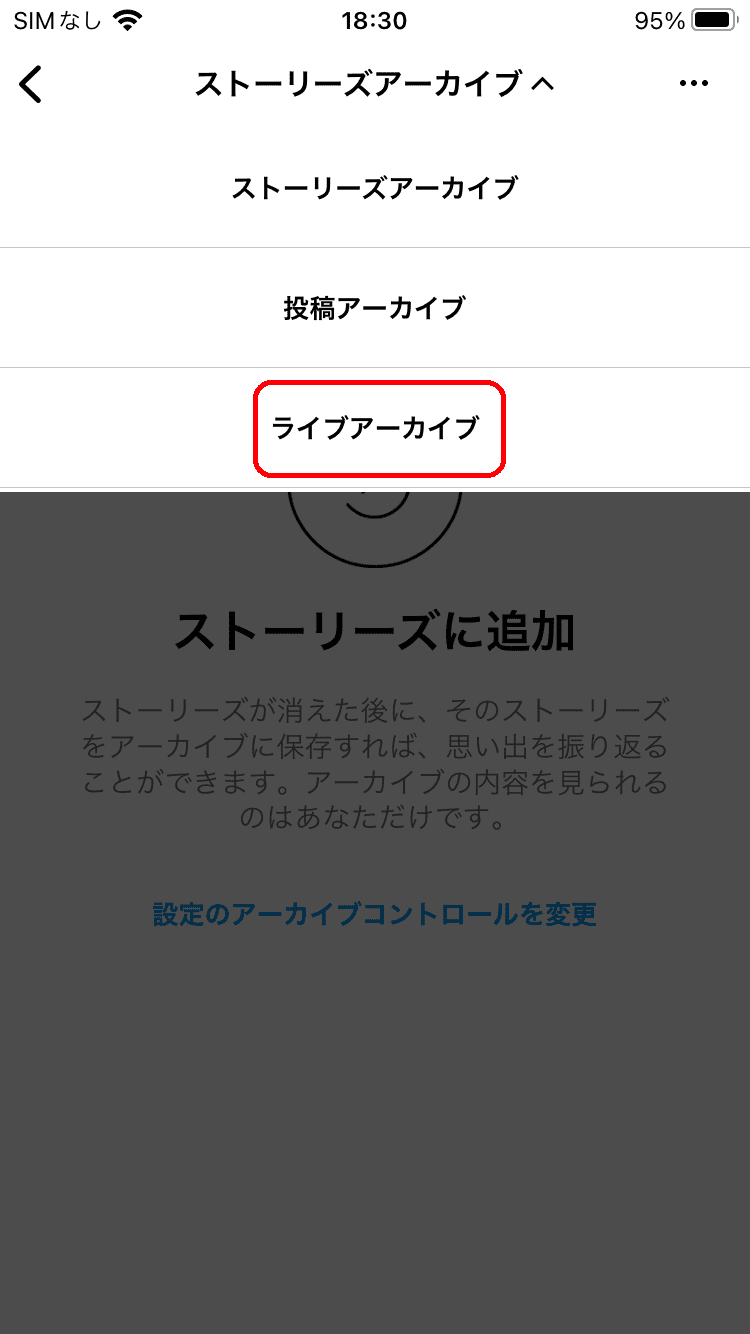Switch to ライブアーカイブ

pos(375,428)
